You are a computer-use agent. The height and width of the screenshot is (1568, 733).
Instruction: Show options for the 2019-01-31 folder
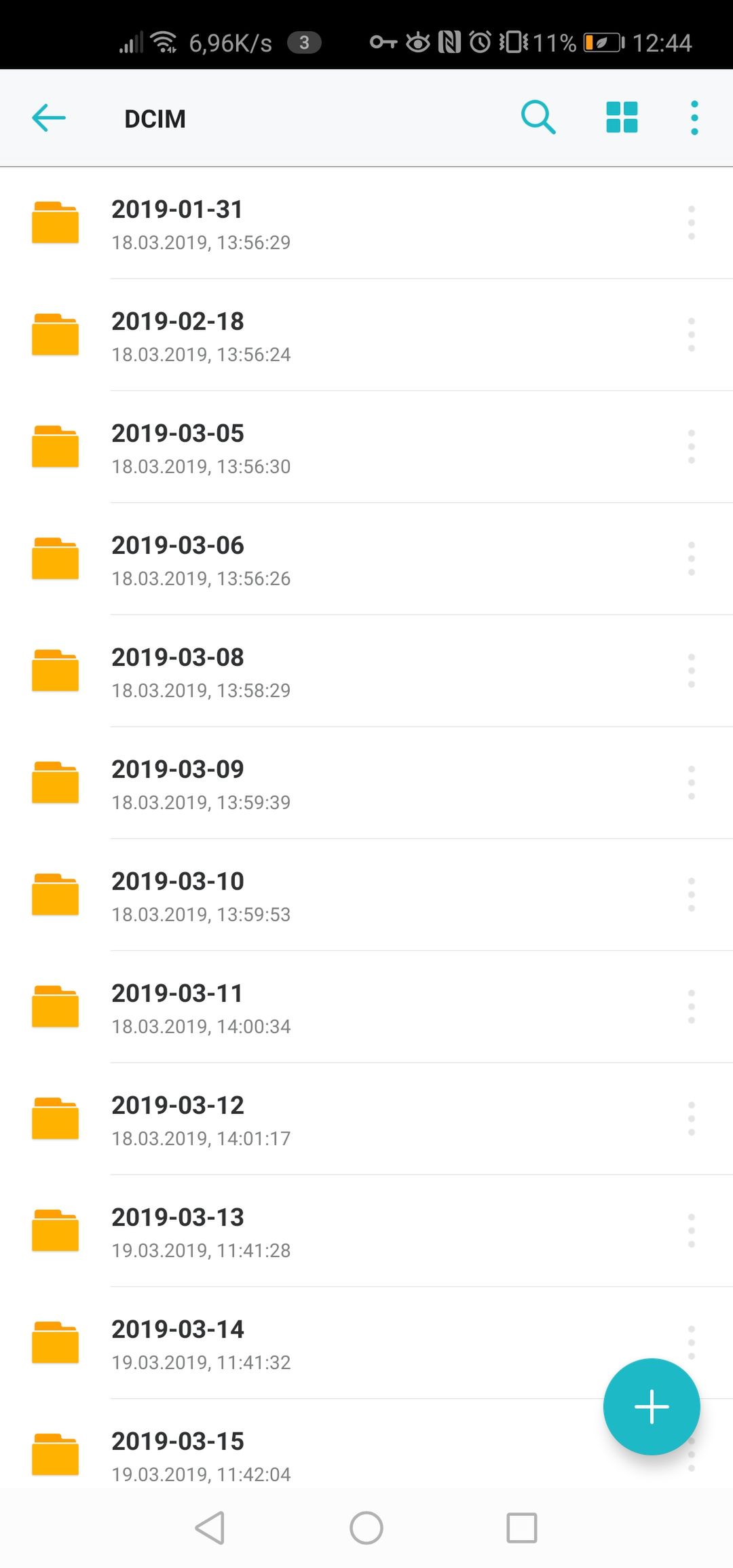pos(691,223)
